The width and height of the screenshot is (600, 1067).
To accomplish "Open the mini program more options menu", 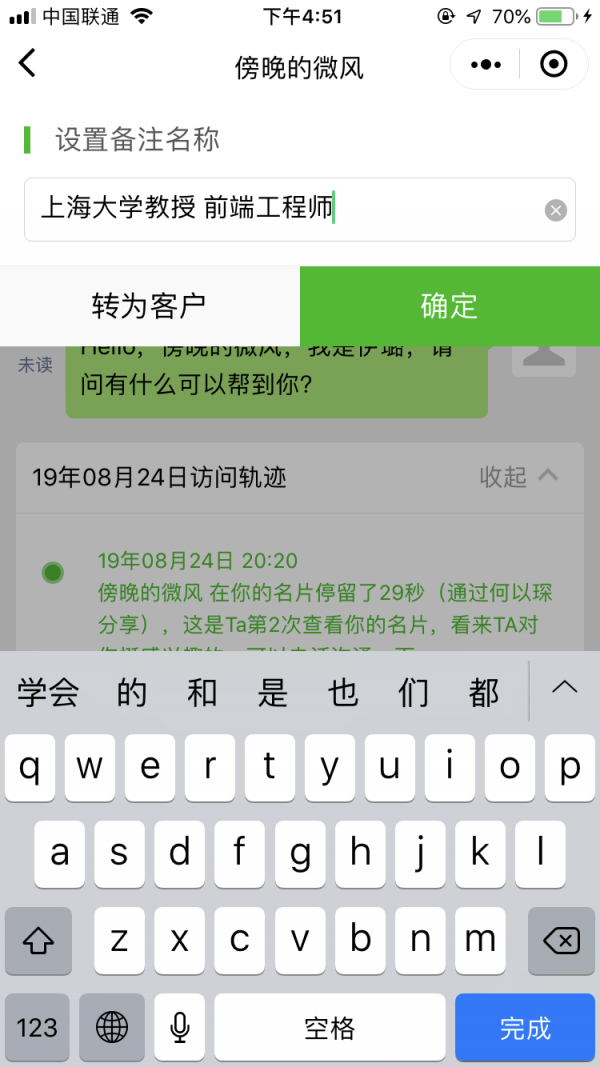I will (x=486, y=65).
